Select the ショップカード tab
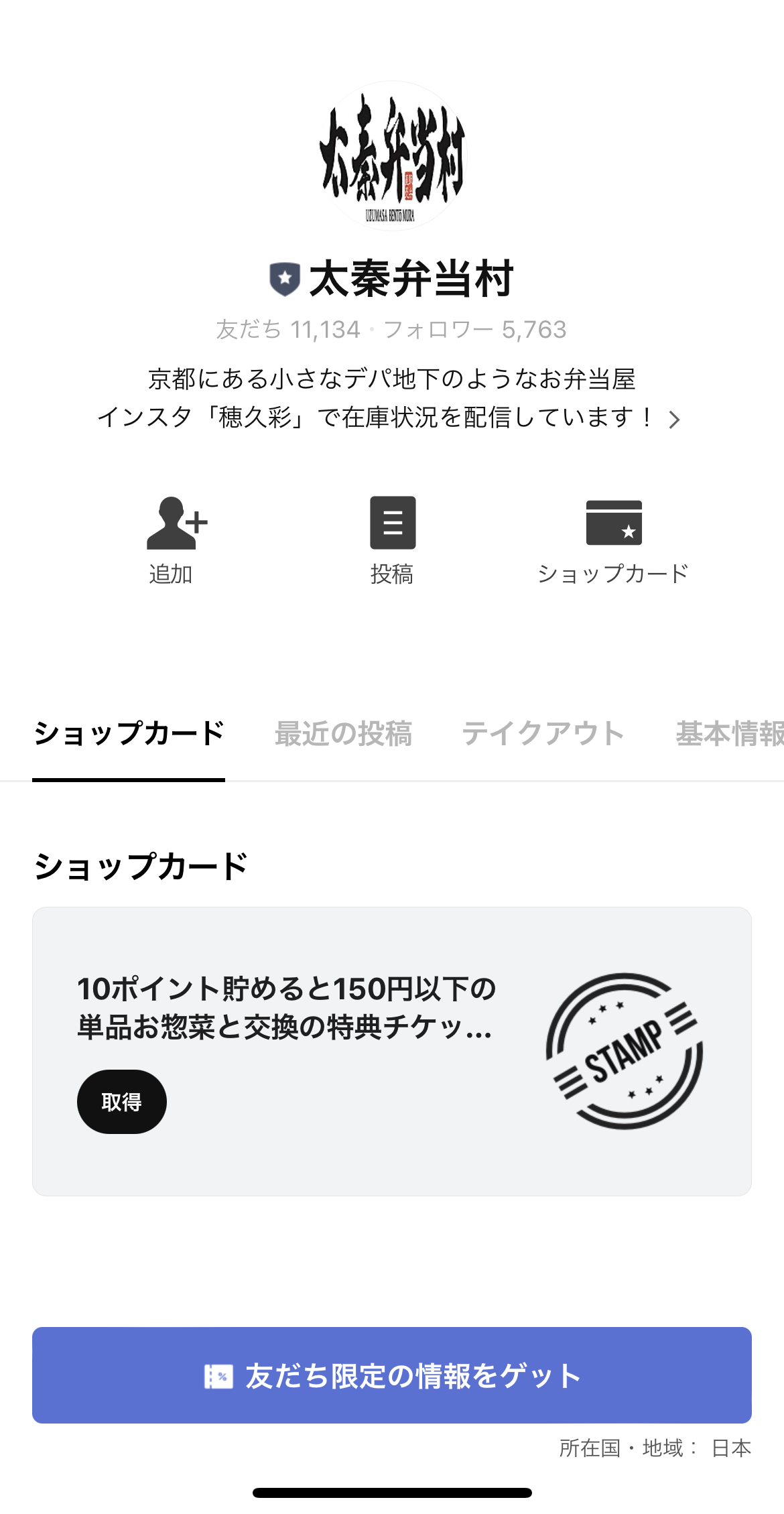The image size is (784, 1514). (x=129, y=734)
